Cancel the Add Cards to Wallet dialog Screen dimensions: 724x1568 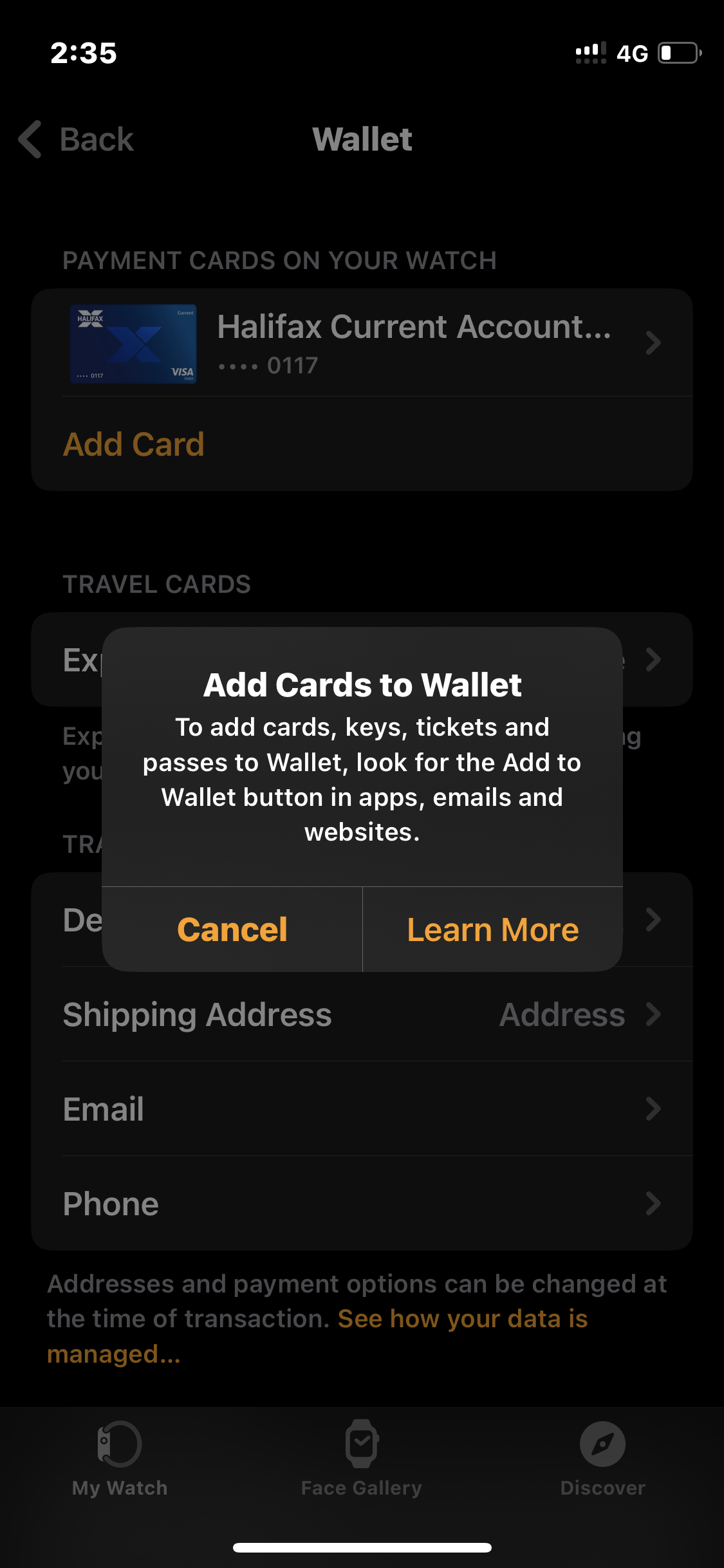(232, 929)
